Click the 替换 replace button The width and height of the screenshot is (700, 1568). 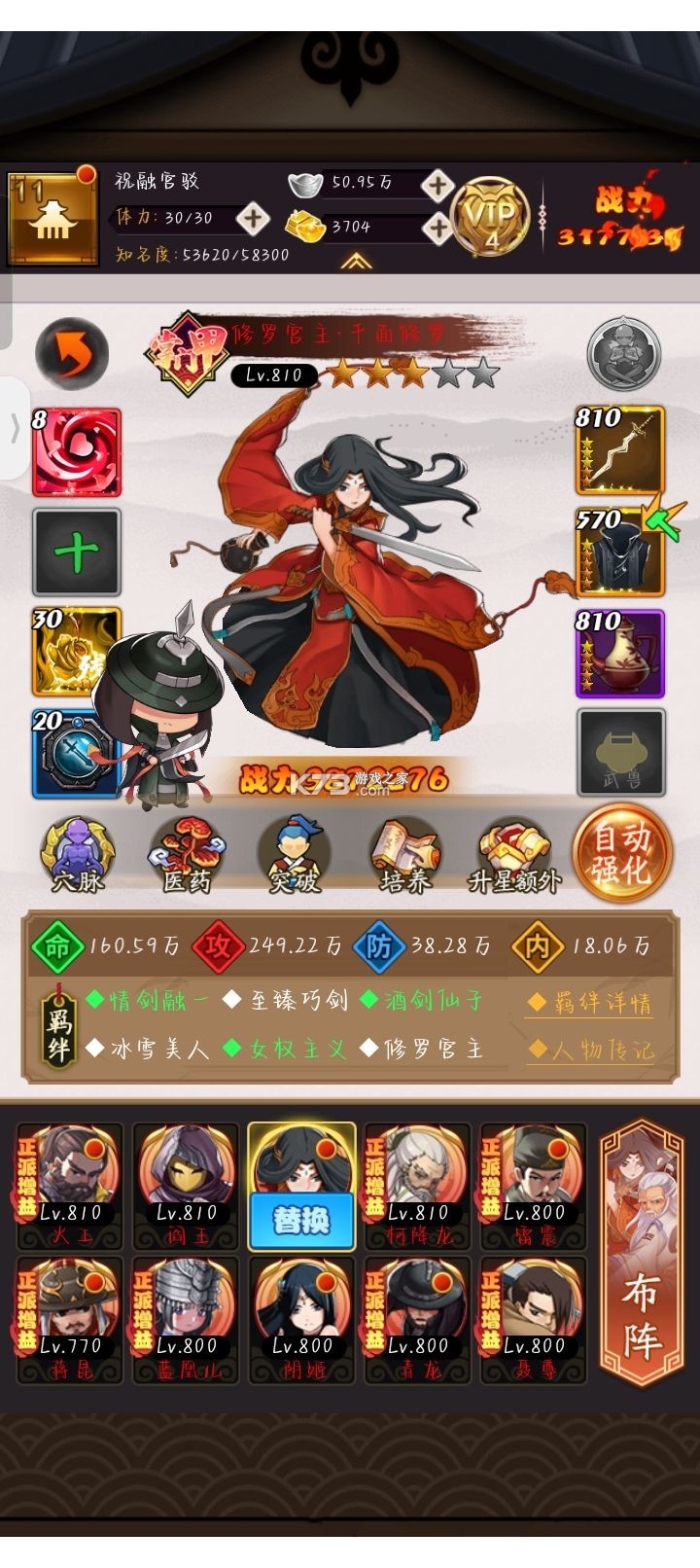(301, 1223)
